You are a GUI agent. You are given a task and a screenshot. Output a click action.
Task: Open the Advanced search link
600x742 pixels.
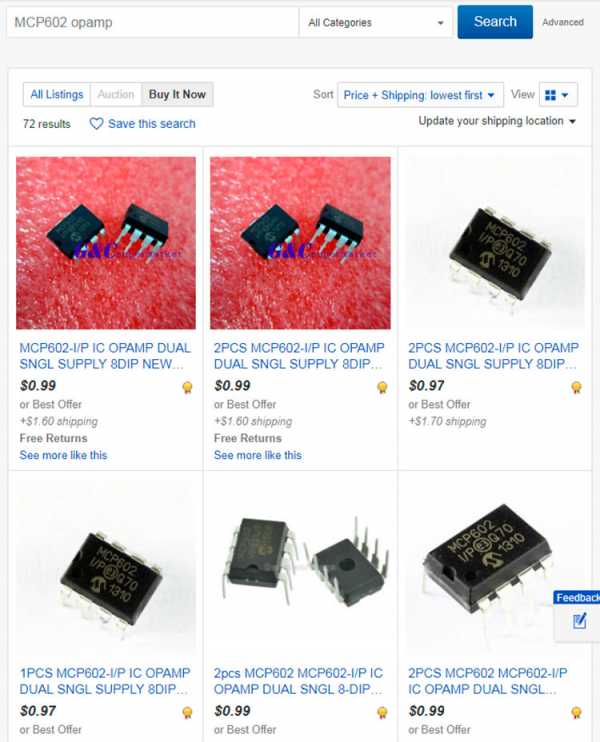click(563, 22)
